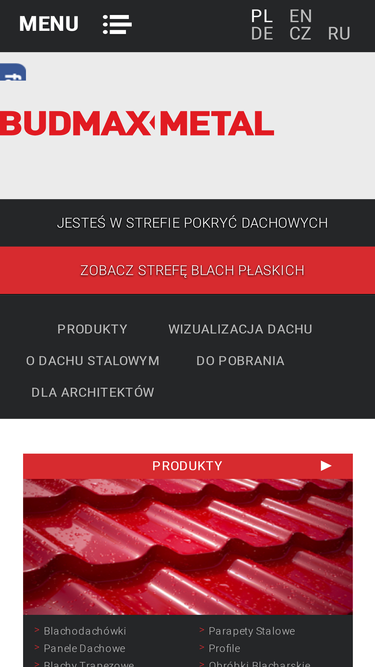Open O dachu stalowym section
Image resolution: width=375 pixels, height=667 pixels.
92,361
